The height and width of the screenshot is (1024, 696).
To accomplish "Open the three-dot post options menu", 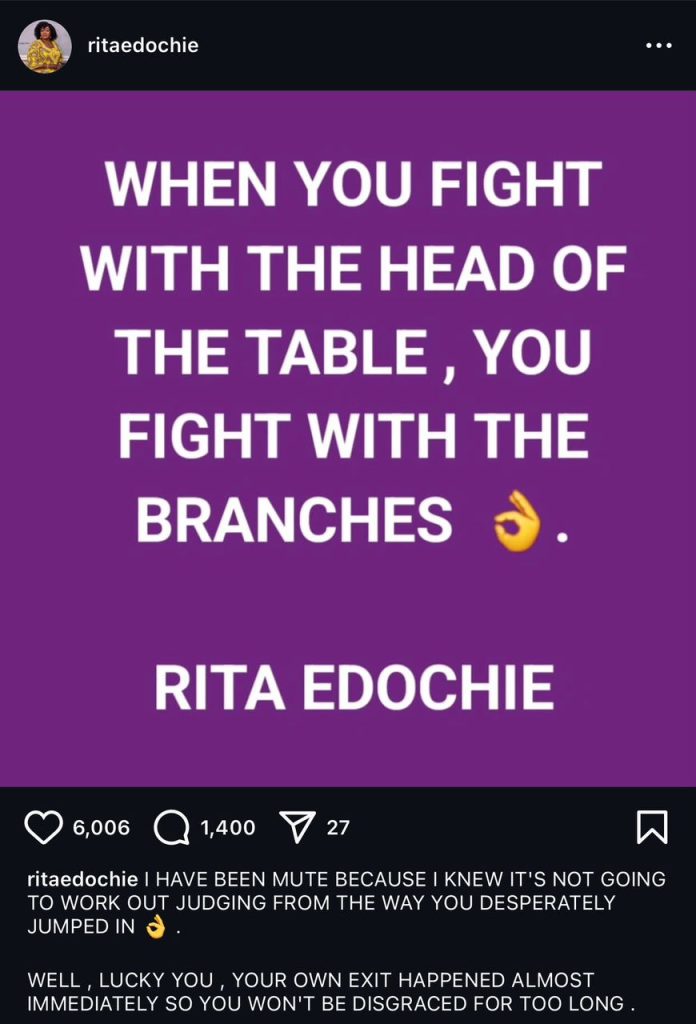I will click(658, 46).
